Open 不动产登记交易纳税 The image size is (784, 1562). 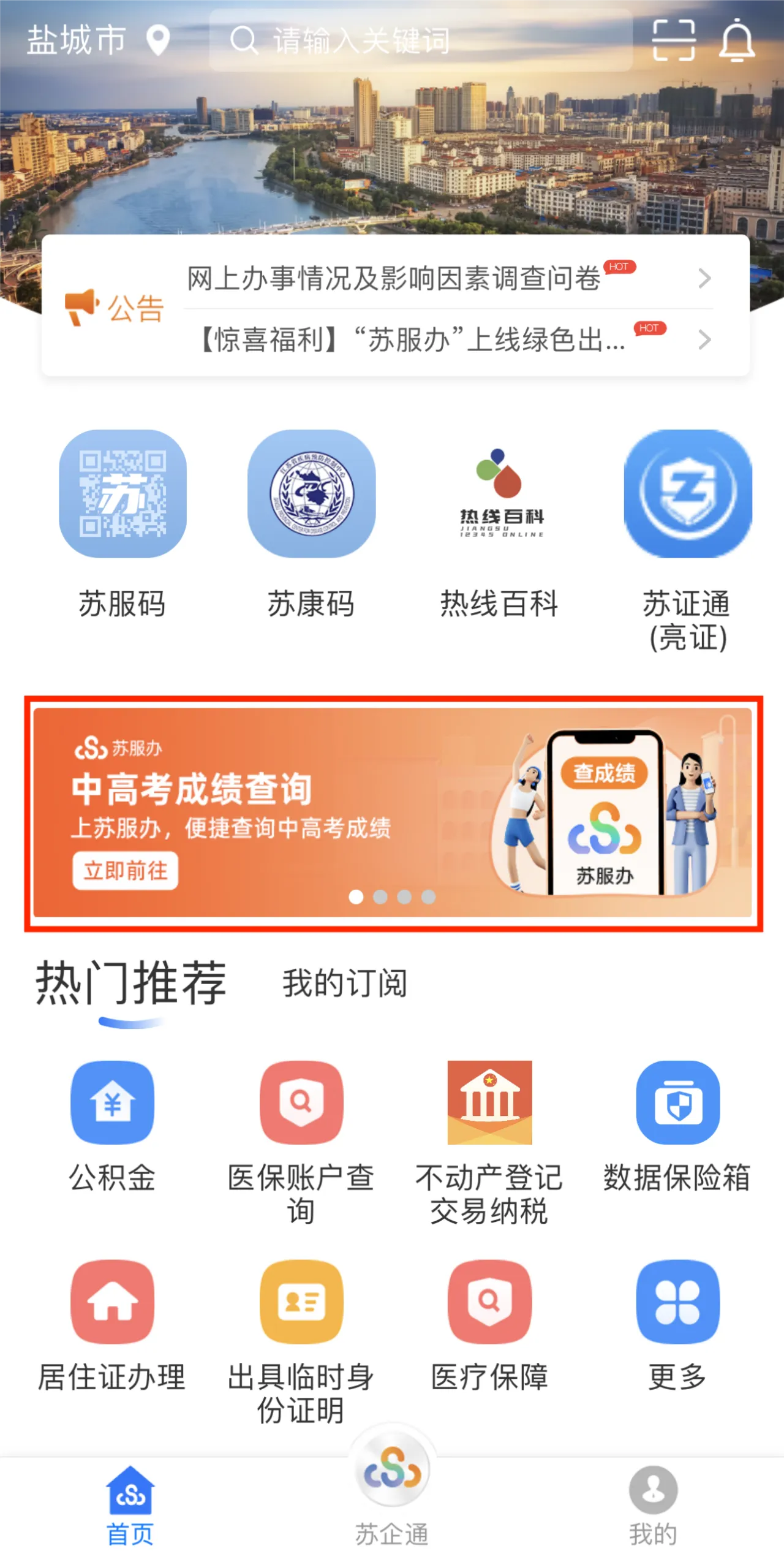tap(489, 1142)
